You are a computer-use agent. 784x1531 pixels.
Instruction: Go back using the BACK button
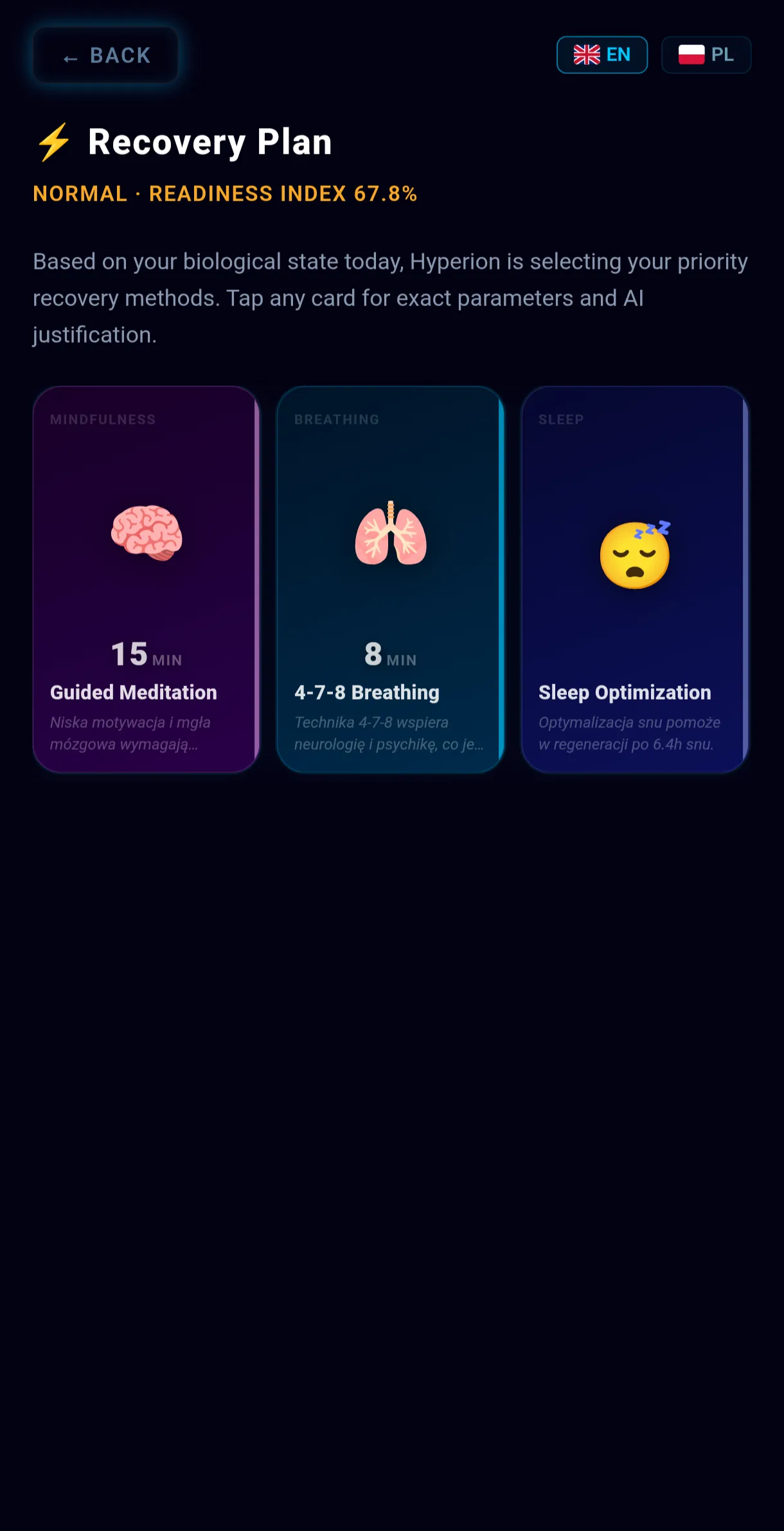pyautogui.click(x=106, y=55)
